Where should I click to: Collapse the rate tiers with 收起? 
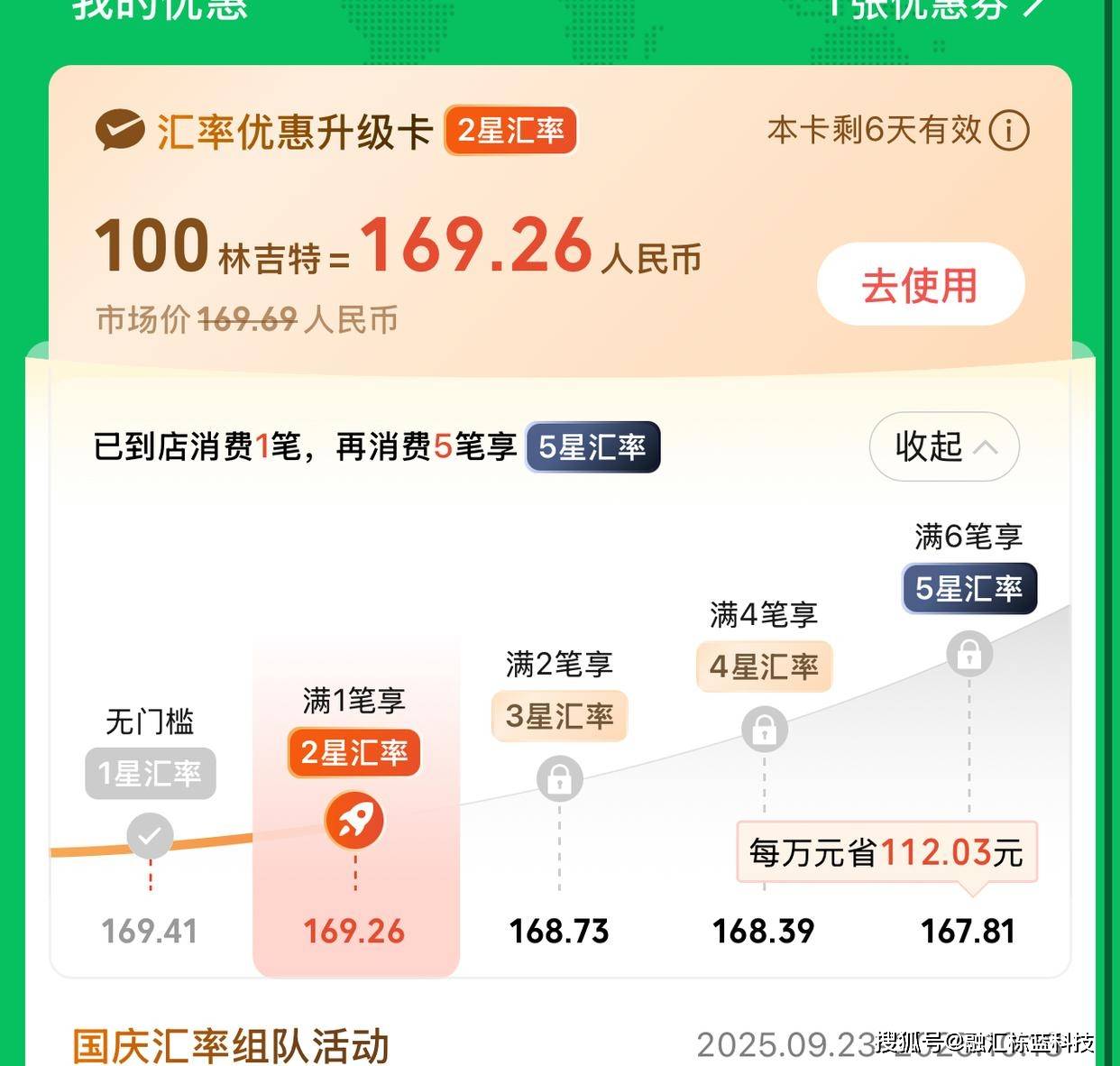click(x=943, y=446)
